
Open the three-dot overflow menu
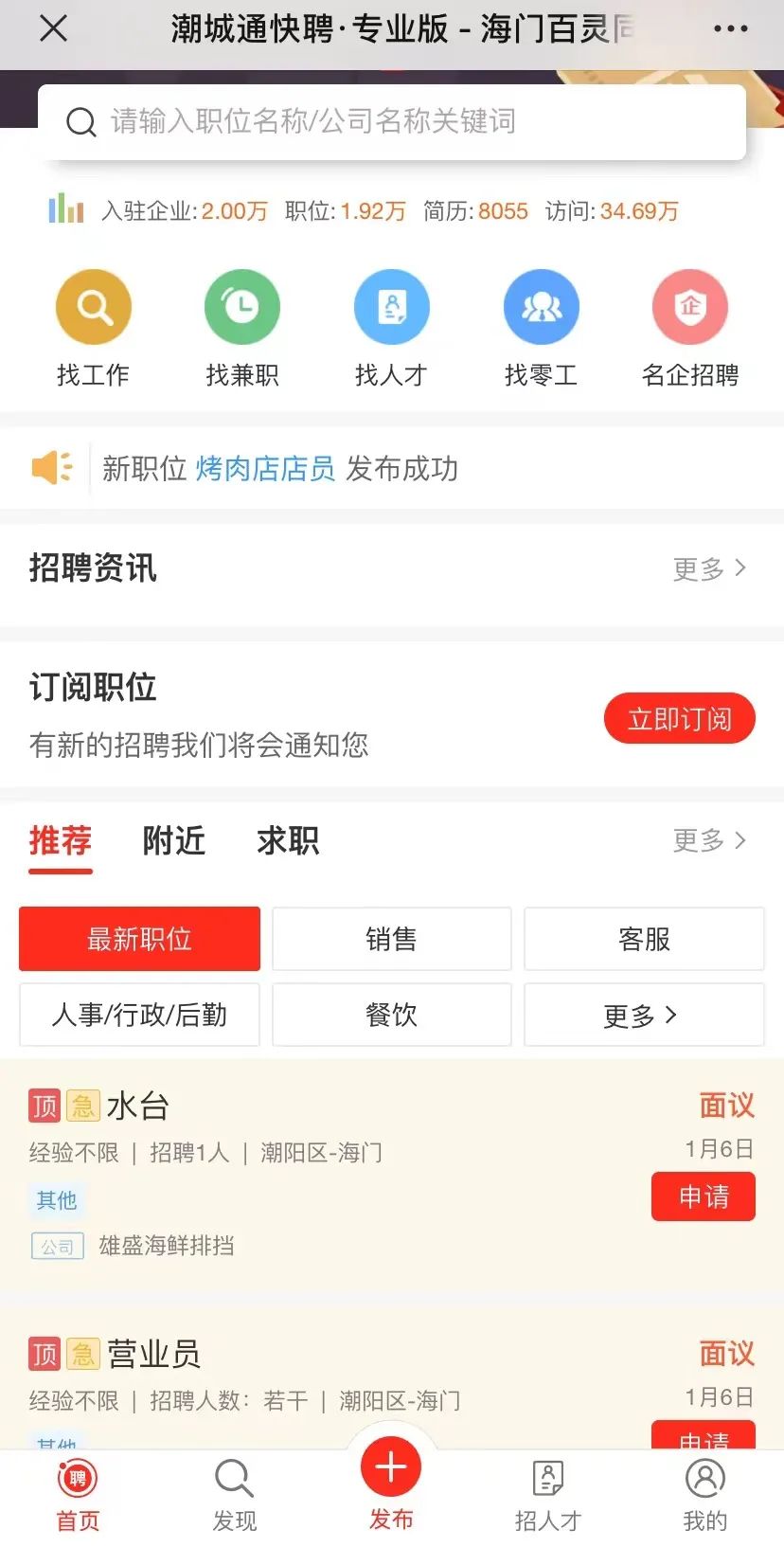(x=730, y=28)
